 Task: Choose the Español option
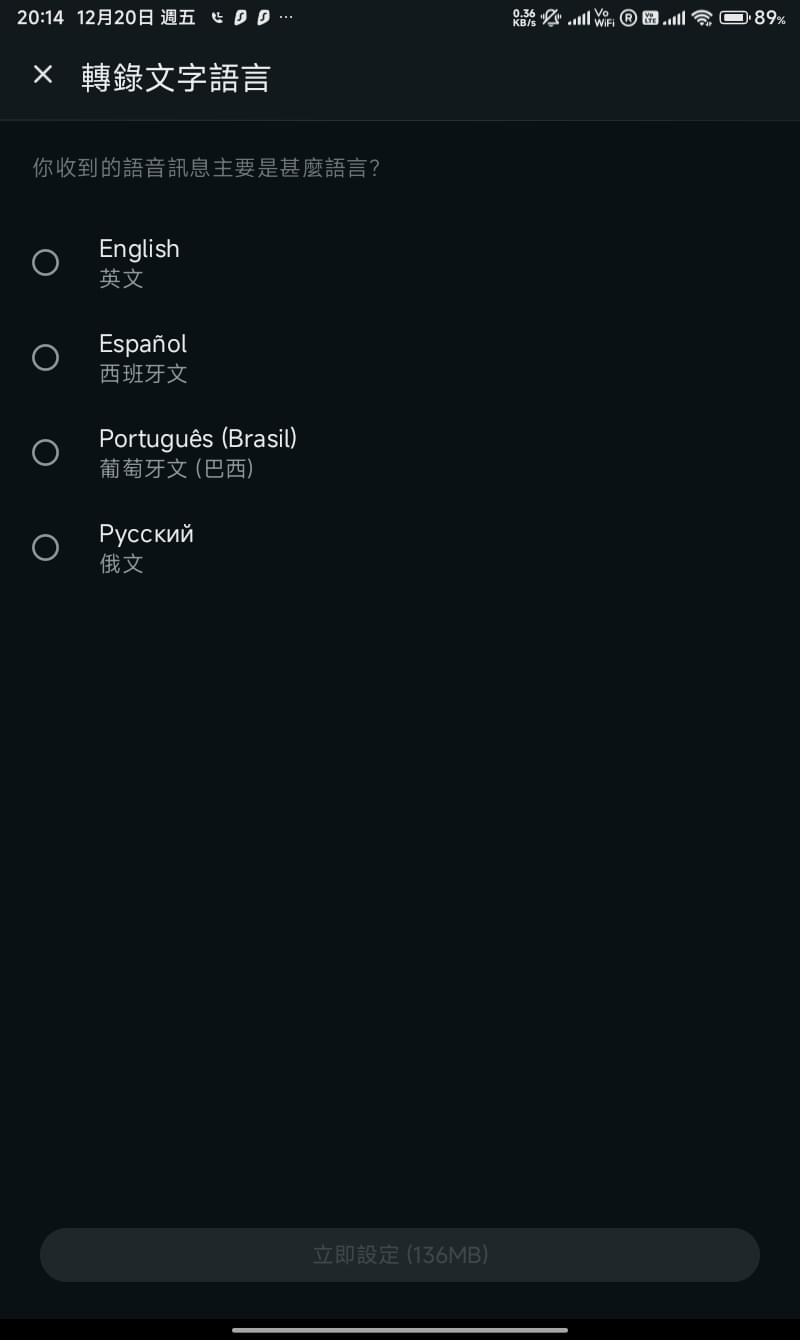coord(400,357)
